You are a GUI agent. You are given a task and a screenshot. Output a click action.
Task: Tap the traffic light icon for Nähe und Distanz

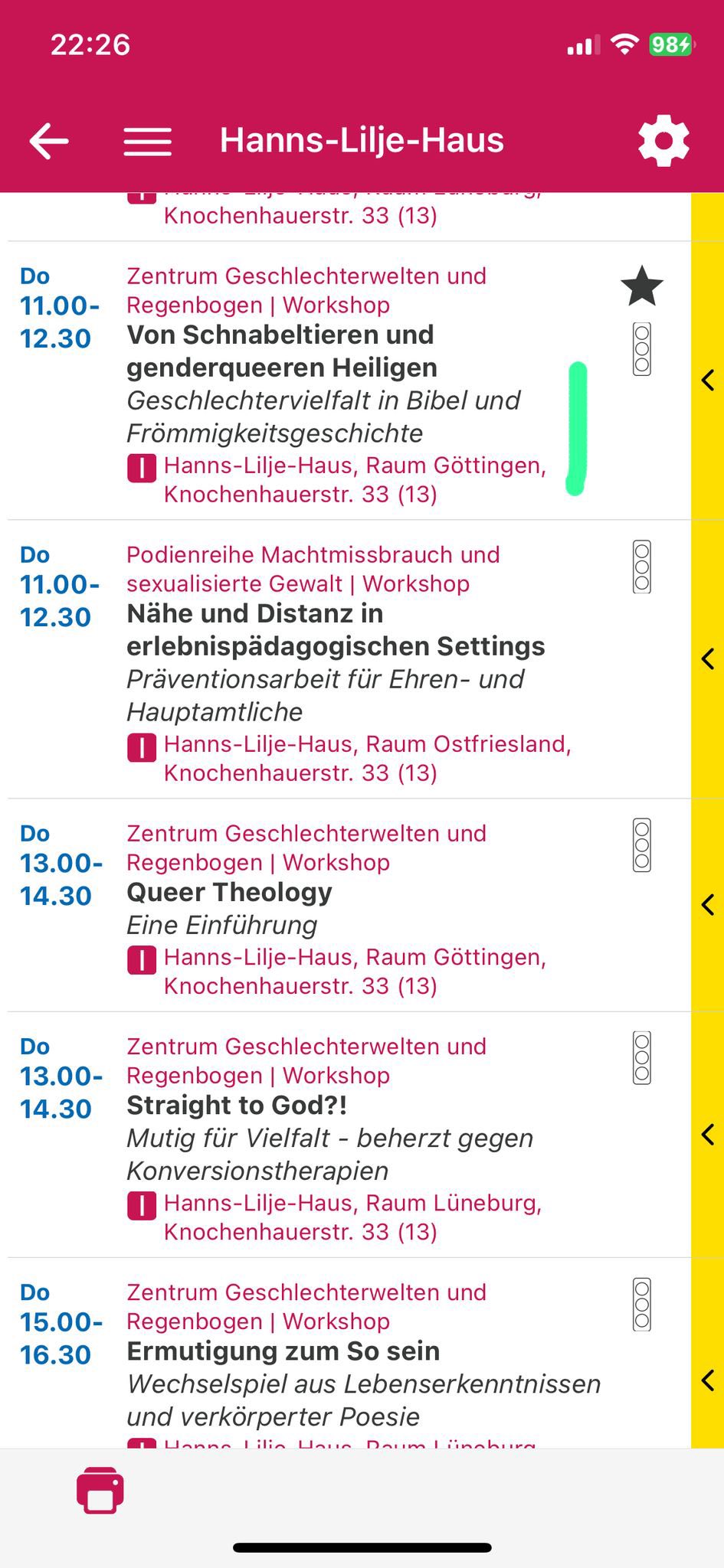tap(642, 567)
